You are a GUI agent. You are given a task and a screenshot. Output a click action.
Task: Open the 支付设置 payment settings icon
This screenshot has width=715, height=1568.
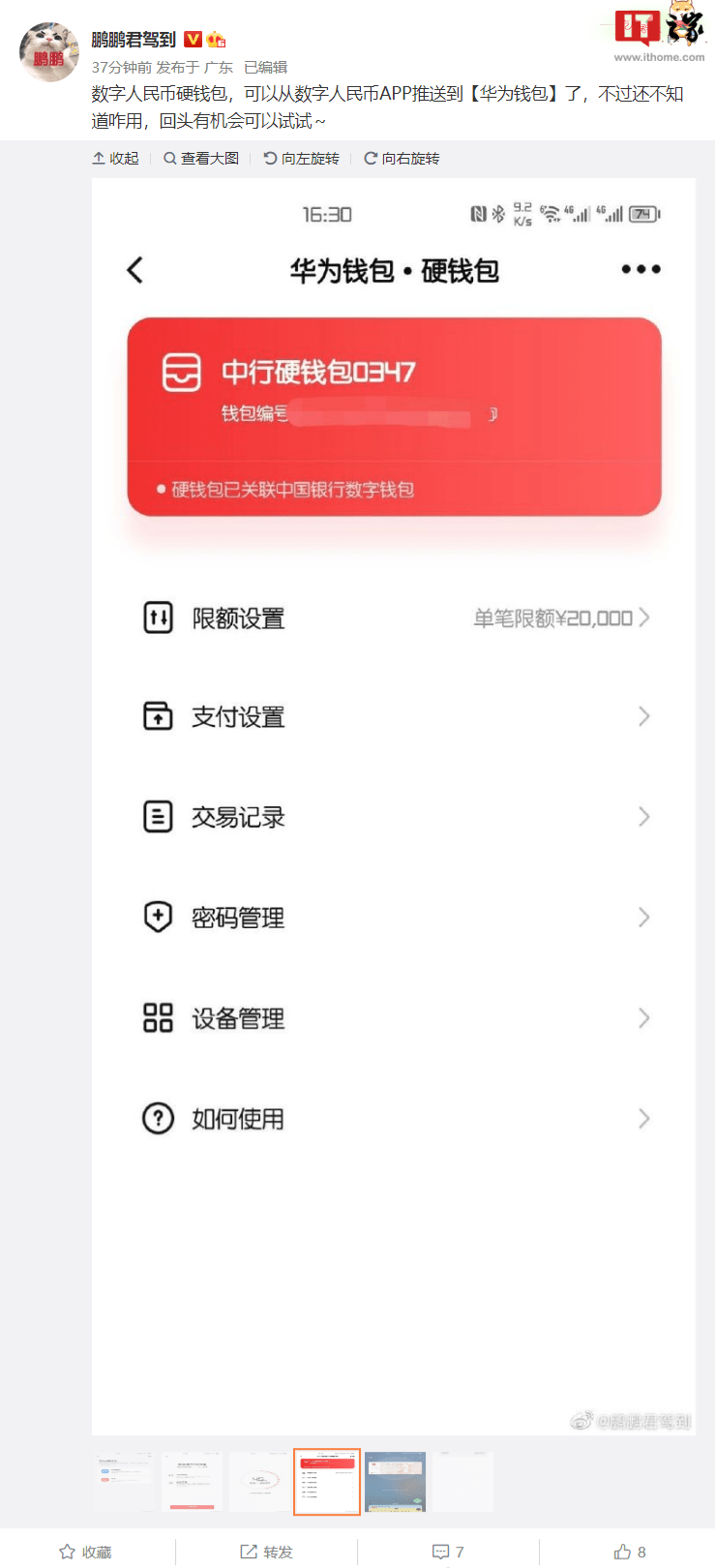pos(157,716)
